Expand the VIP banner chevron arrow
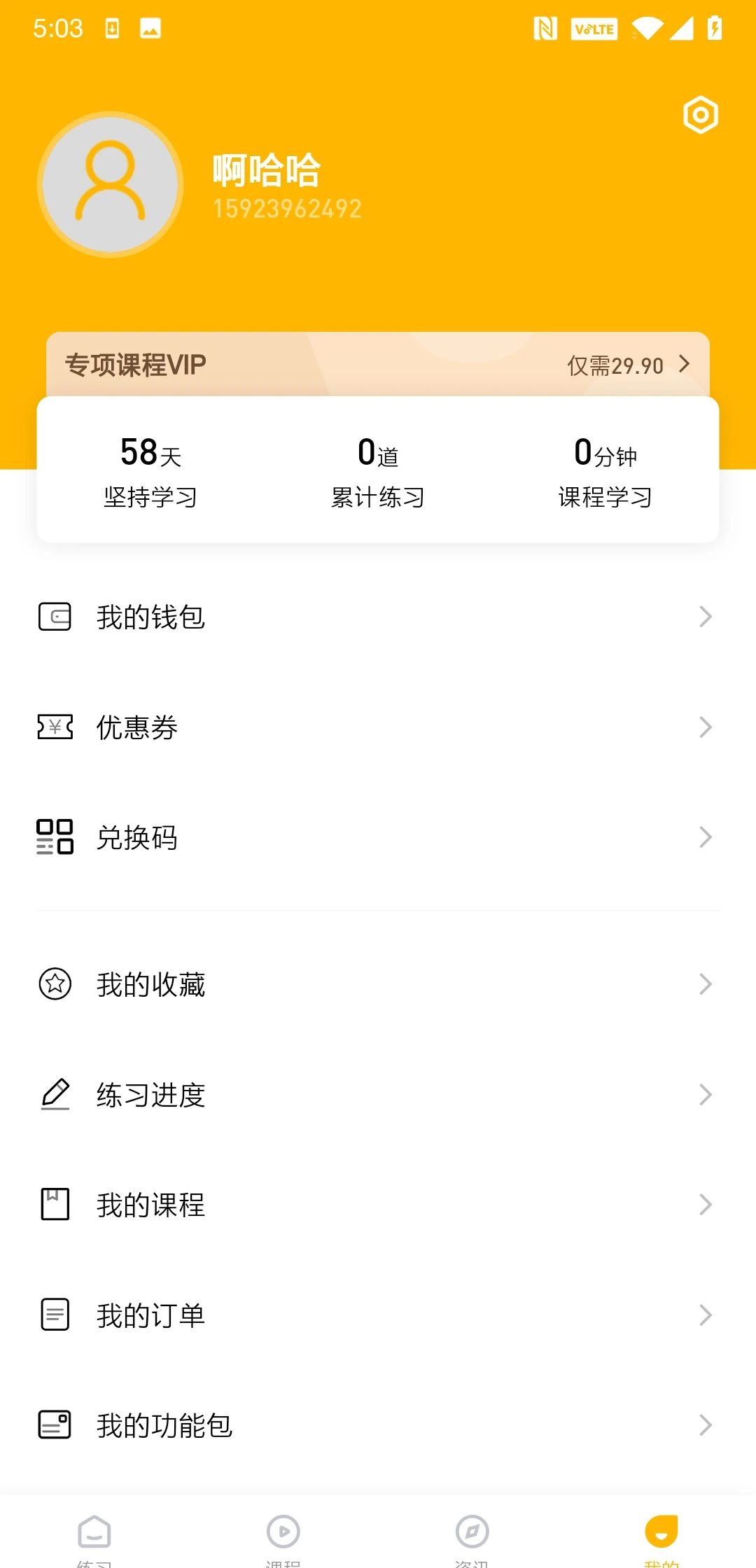This screenshot has height=1568, width=756. click(x=685, y=364)
